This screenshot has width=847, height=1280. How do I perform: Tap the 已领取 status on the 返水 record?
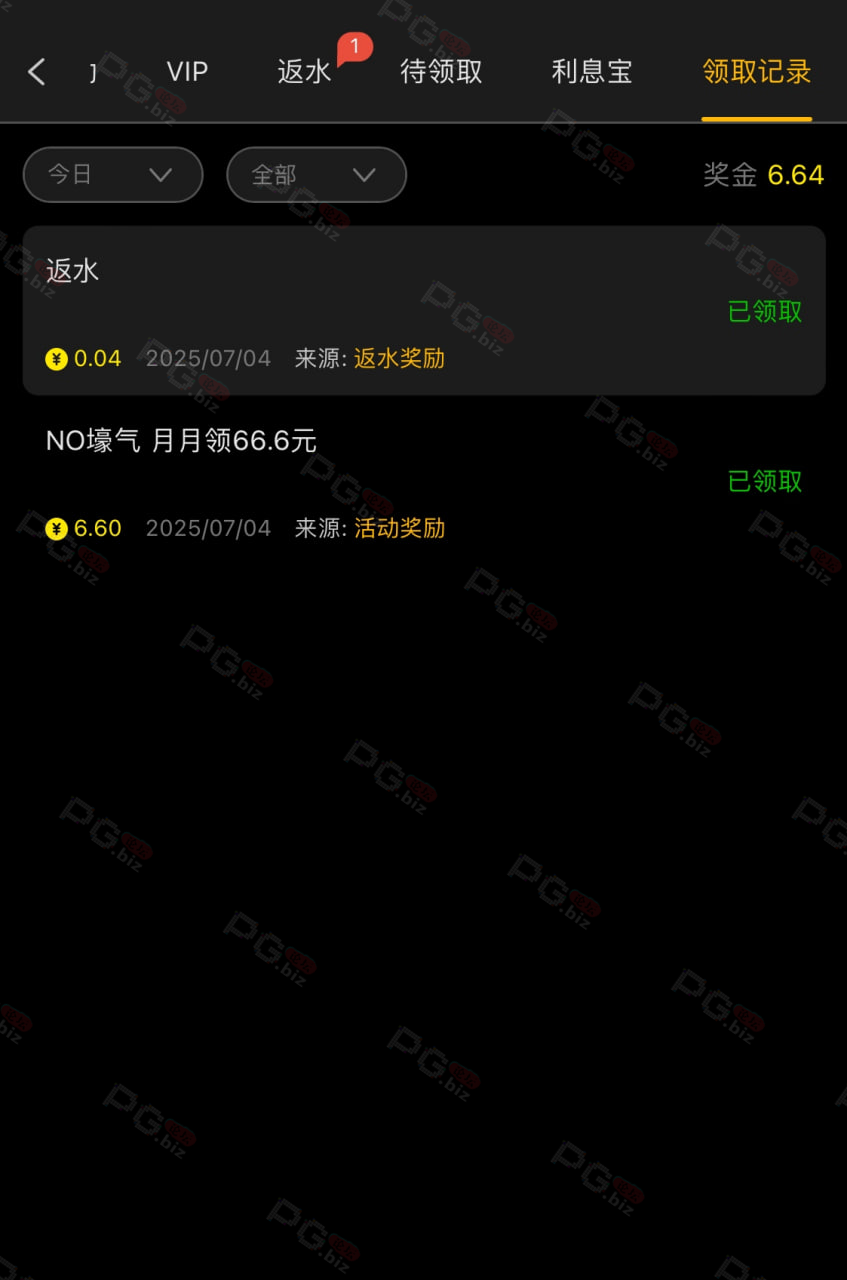[765, 312]
